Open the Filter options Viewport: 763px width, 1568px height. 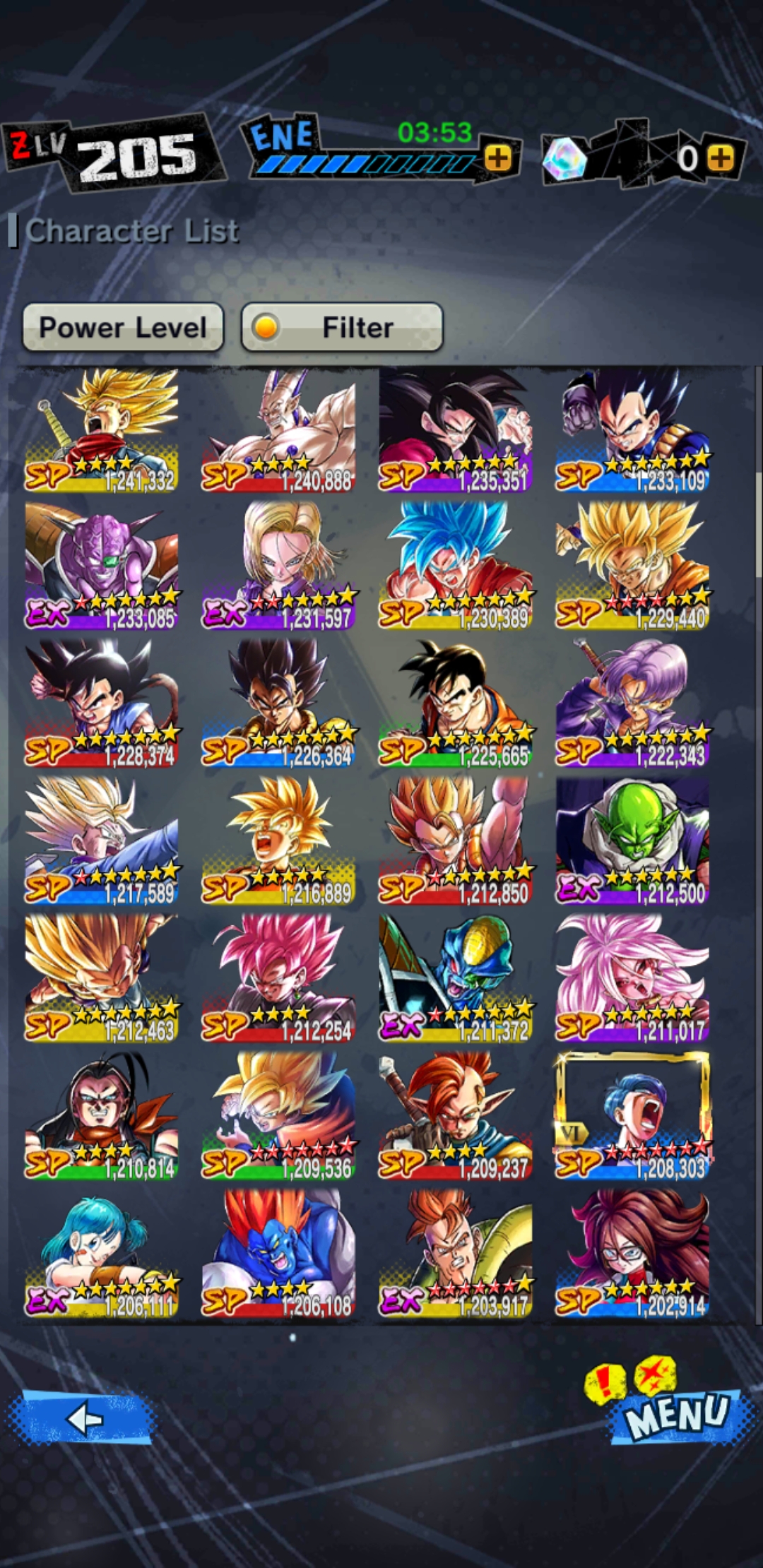point(342,327)
